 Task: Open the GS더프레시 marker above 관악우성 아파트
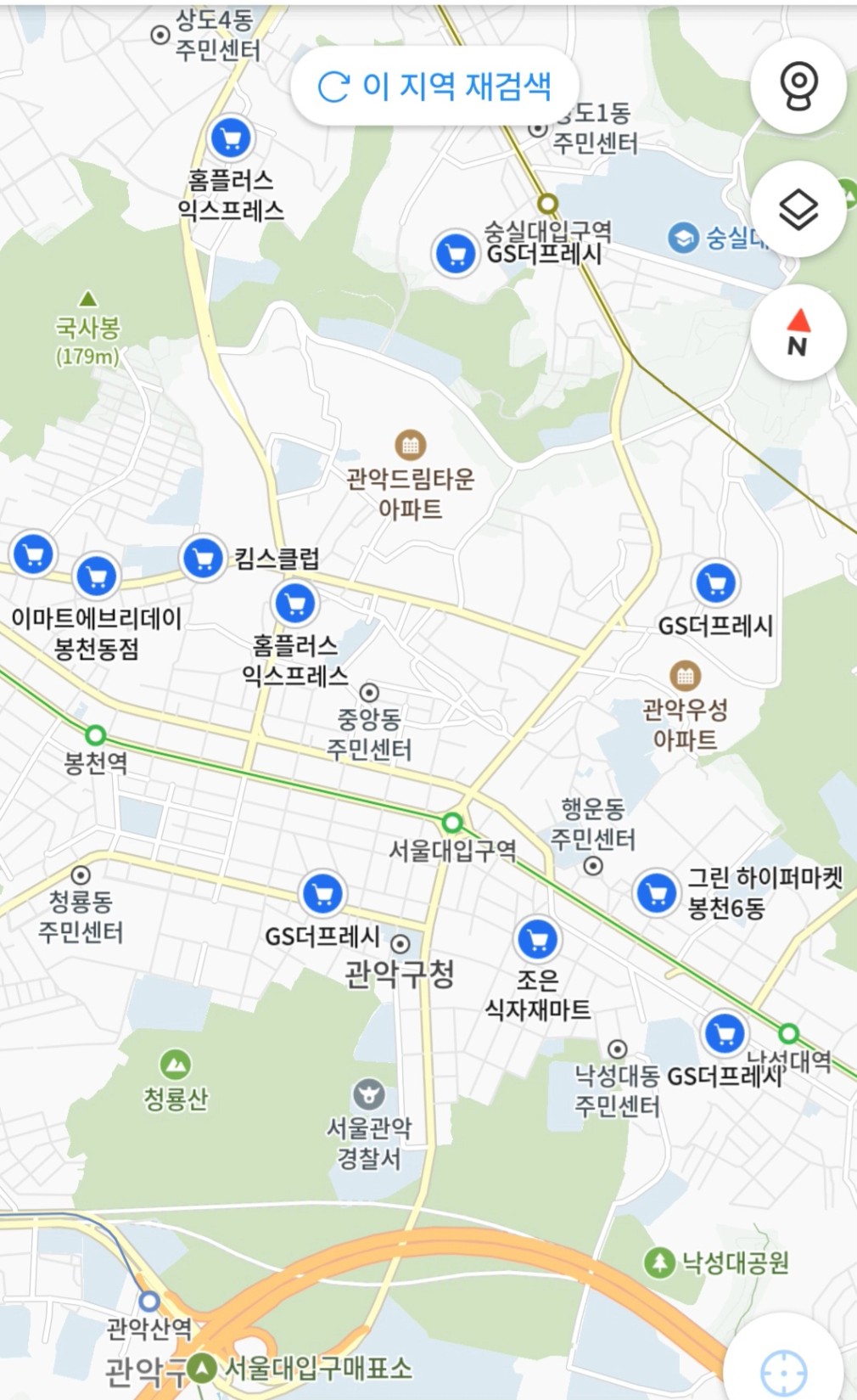716,583
